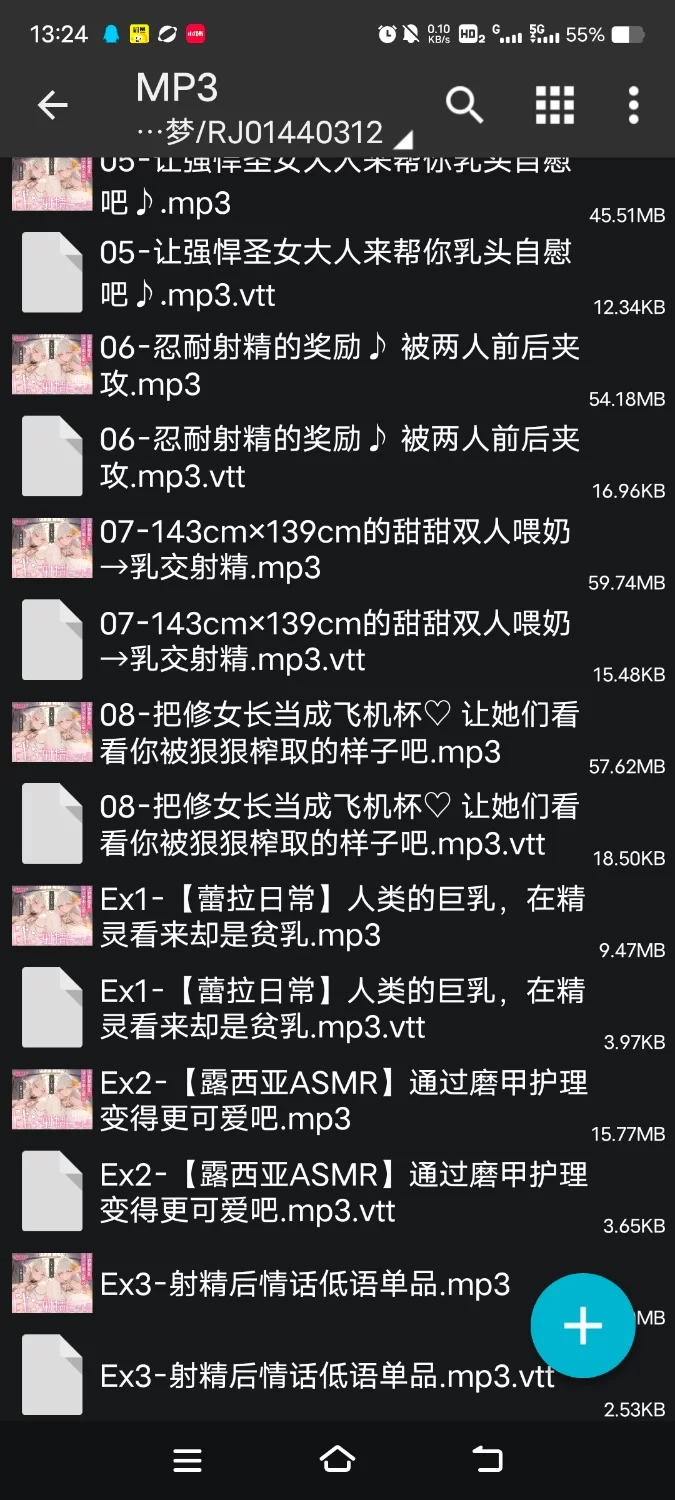
Task: Open the search magnifier icon
Action: [464, 105]
